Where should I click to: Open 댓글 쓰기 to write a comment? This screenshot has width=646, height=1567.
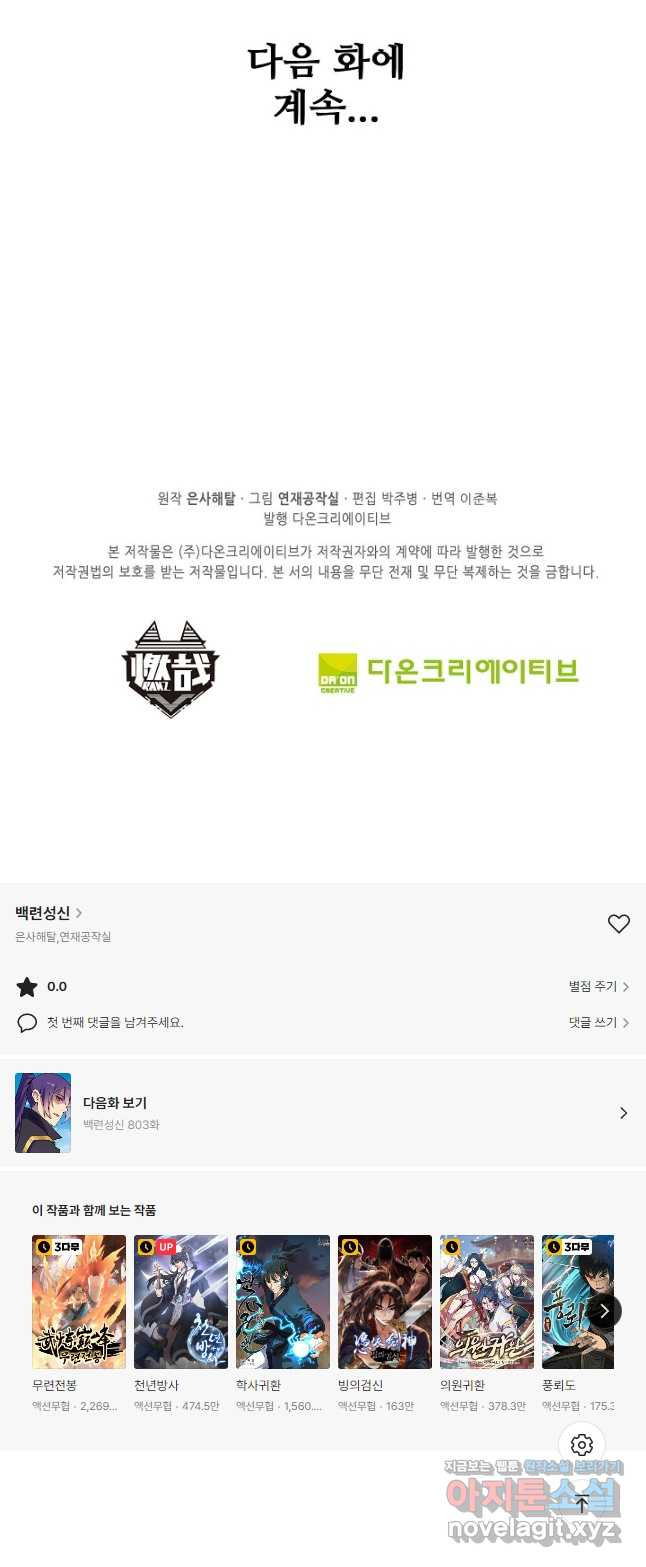point(598,1023)
